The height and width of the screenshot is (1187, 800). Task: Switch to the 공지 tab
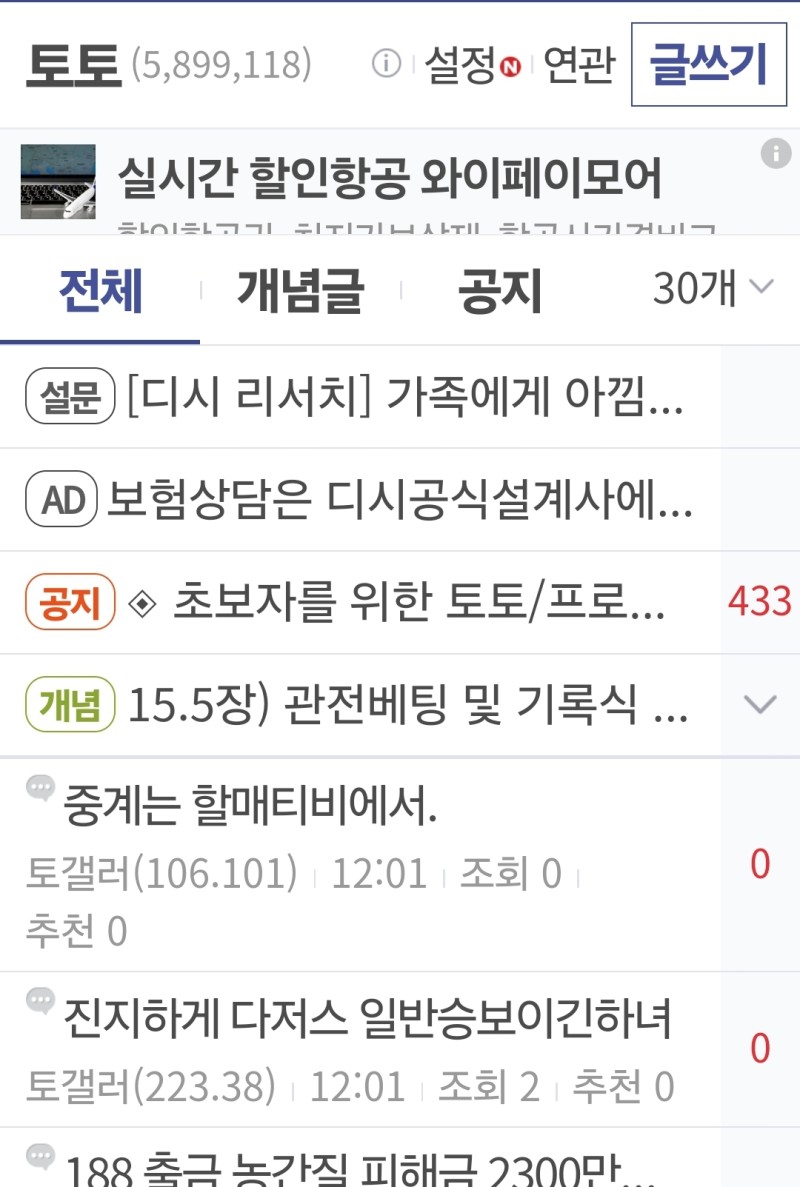point(499,291)
